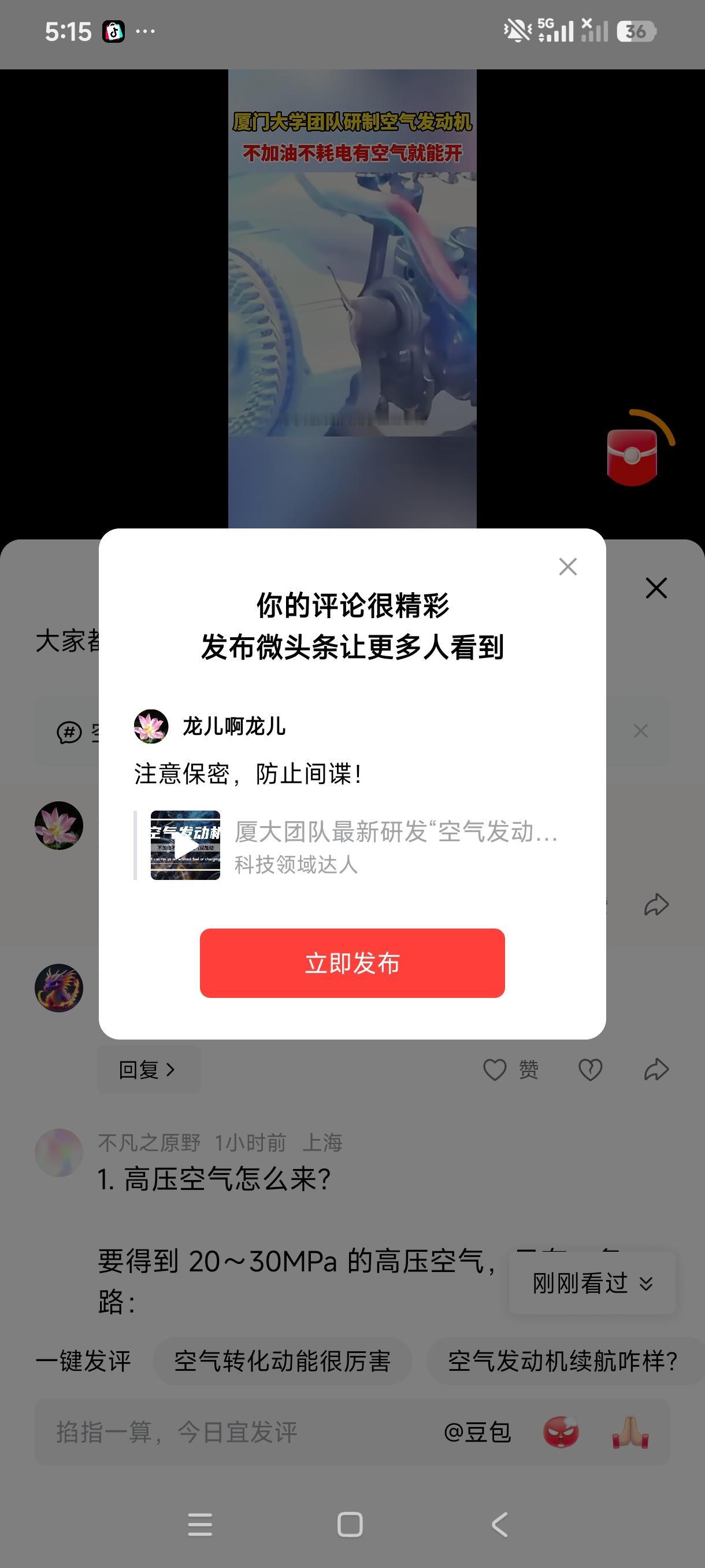Tap the red envelope reward icon
705x1568 pixels.
[633, 457]
